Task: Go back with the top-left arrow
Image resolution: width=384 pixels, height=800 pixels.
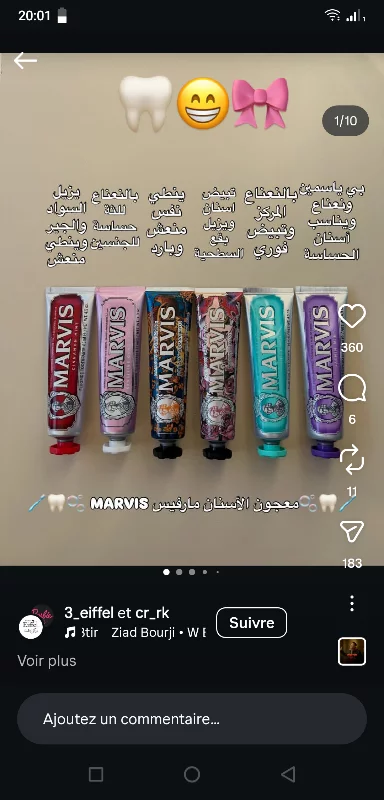Action: [x=25, y=61]
